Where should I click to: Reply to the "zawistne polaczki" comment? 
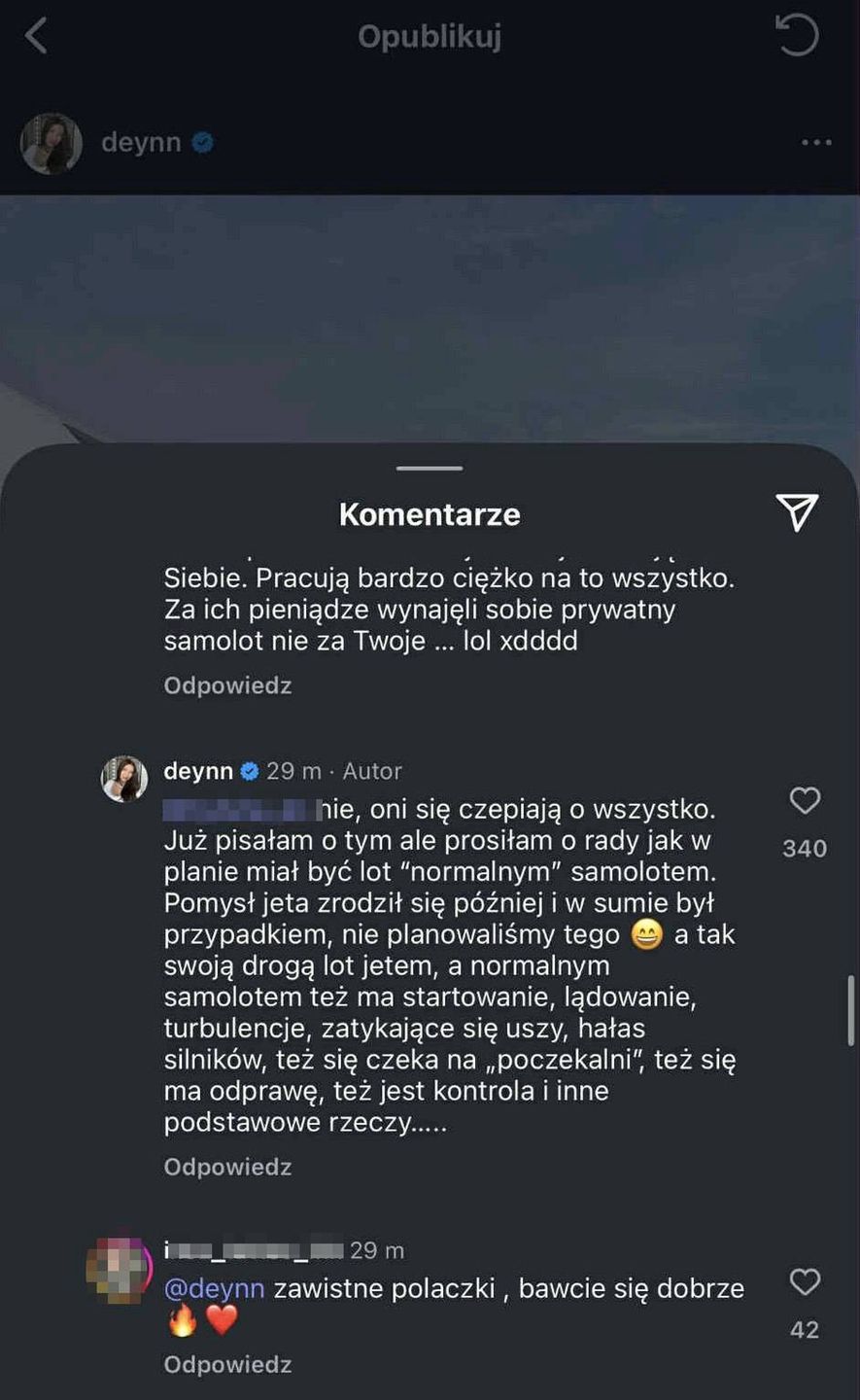[227, 1364]
